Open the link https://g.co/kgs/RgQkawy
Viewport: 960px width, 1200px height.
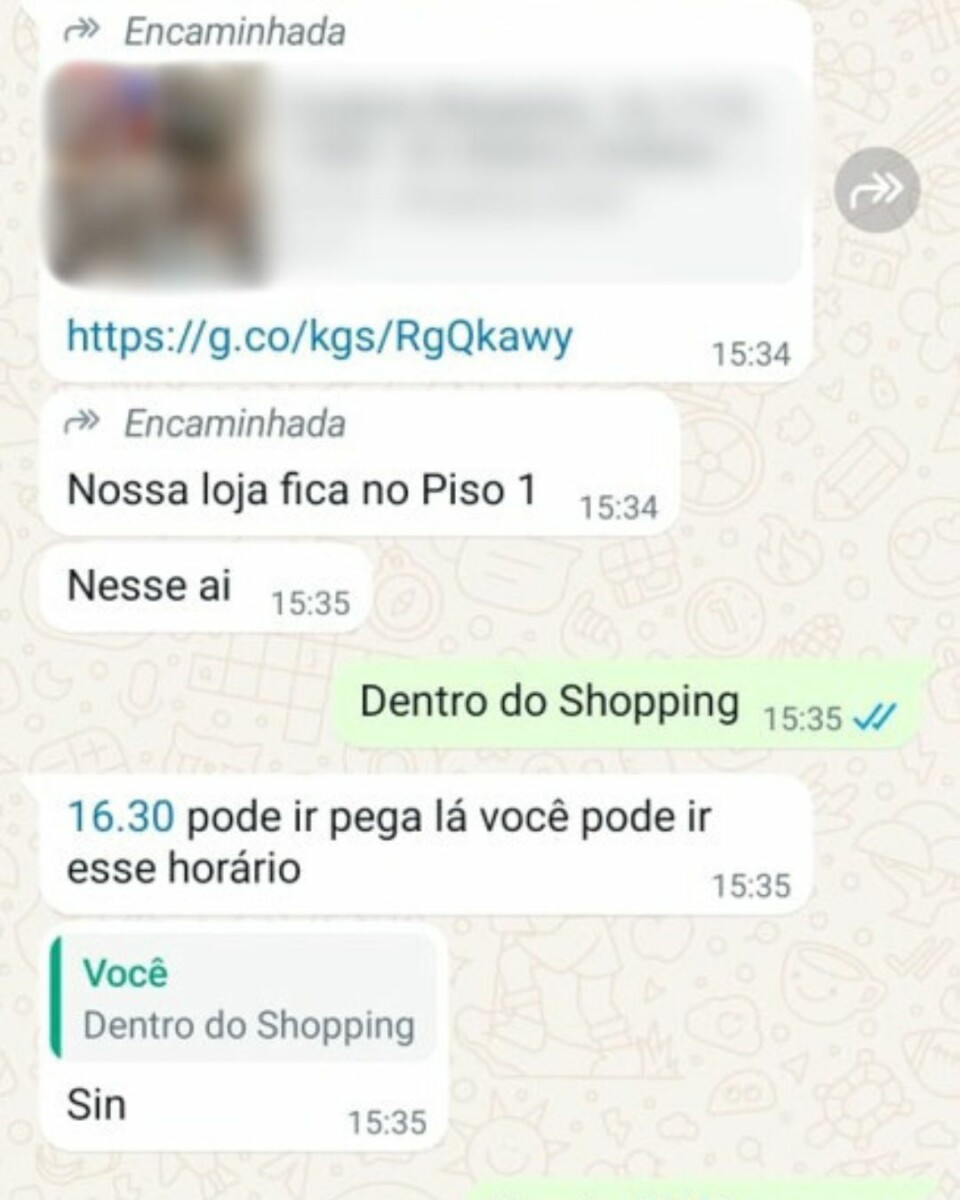318,337
